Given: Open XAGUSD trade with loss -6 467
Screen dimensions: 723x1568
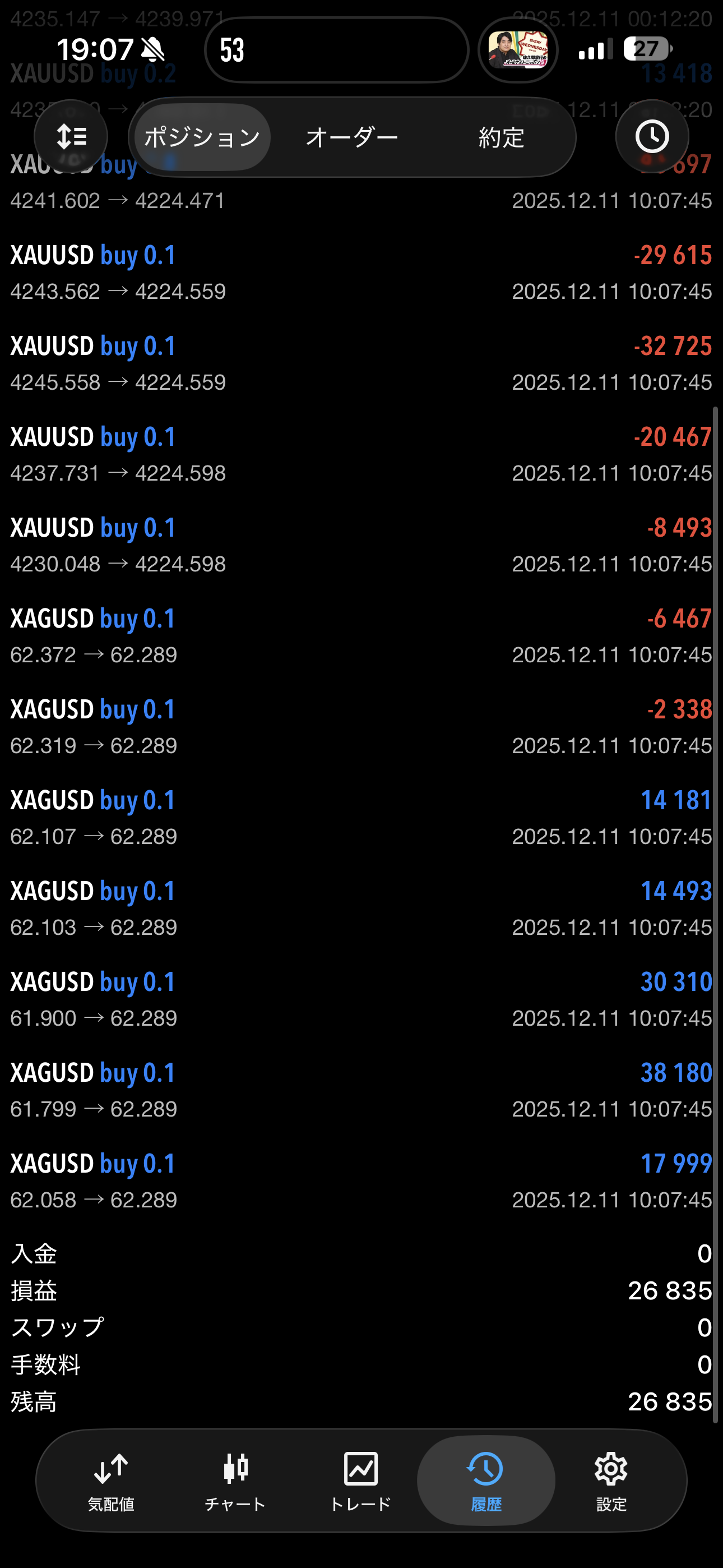Looking at the screenshot, I should 361,636.
